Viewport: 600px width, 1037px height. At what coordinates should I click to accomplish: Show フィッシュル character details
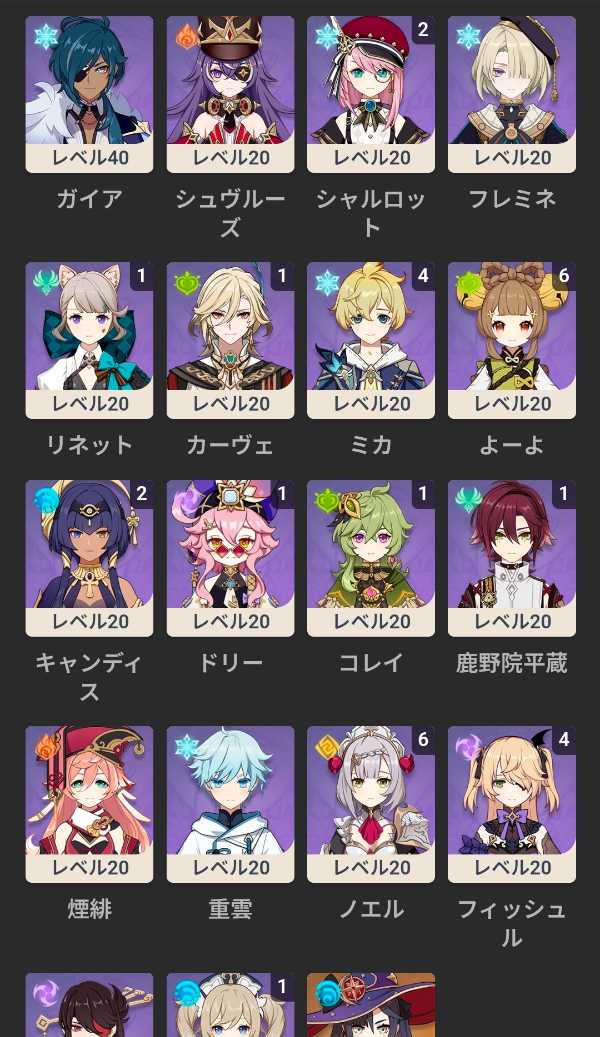pyautogui.click(x=512, y=804)
